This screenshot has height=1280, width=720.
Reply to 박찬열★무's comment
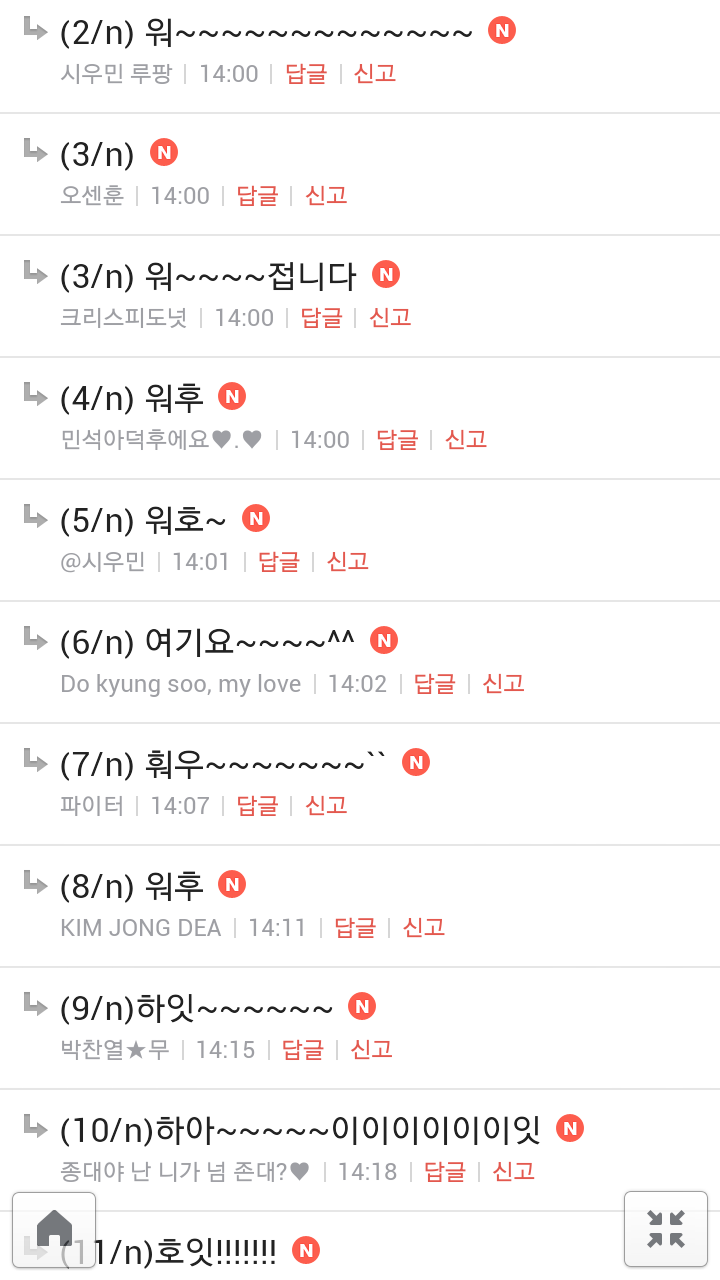pos(303,1050)
